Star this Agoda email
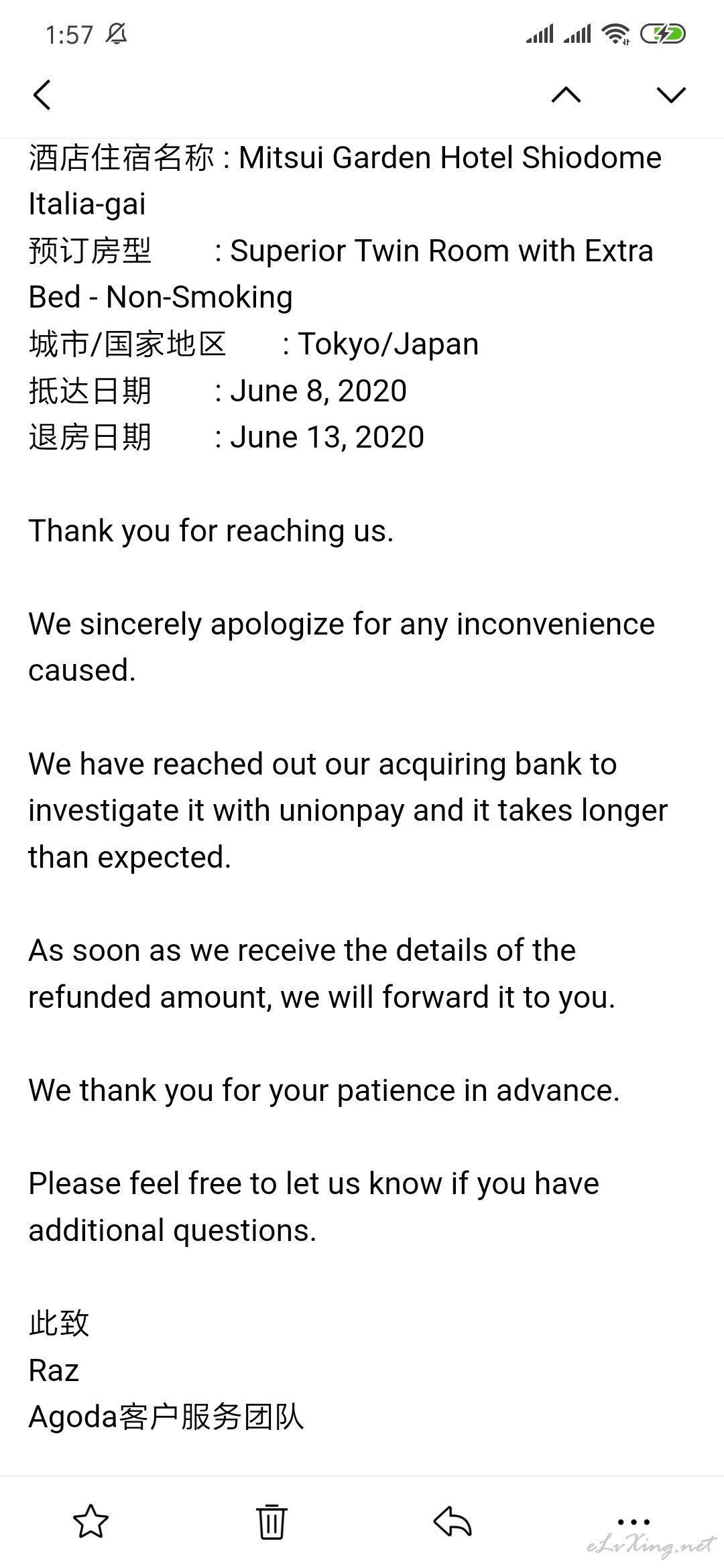 click(90, 1521)
